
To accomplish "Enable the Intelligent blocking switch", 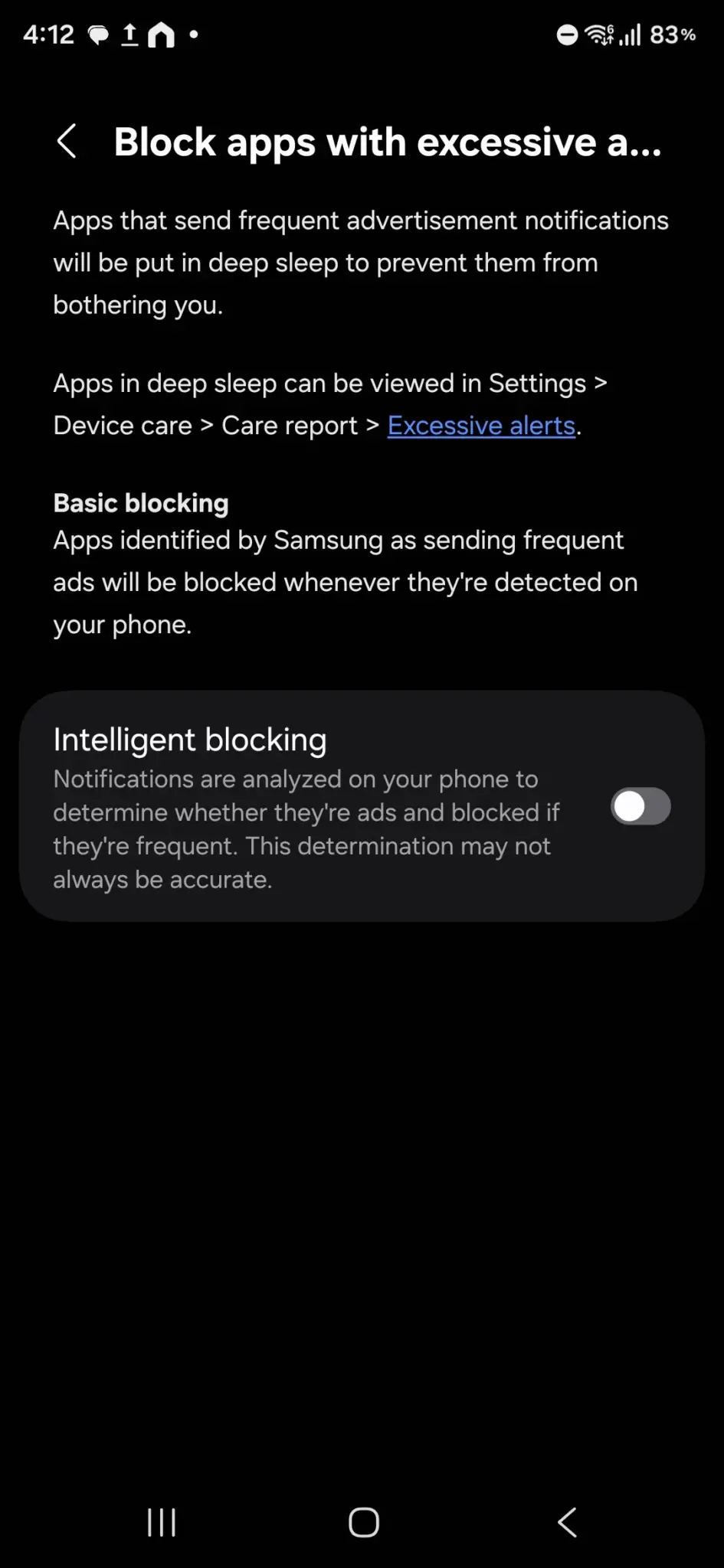I will tap(640, 806).
